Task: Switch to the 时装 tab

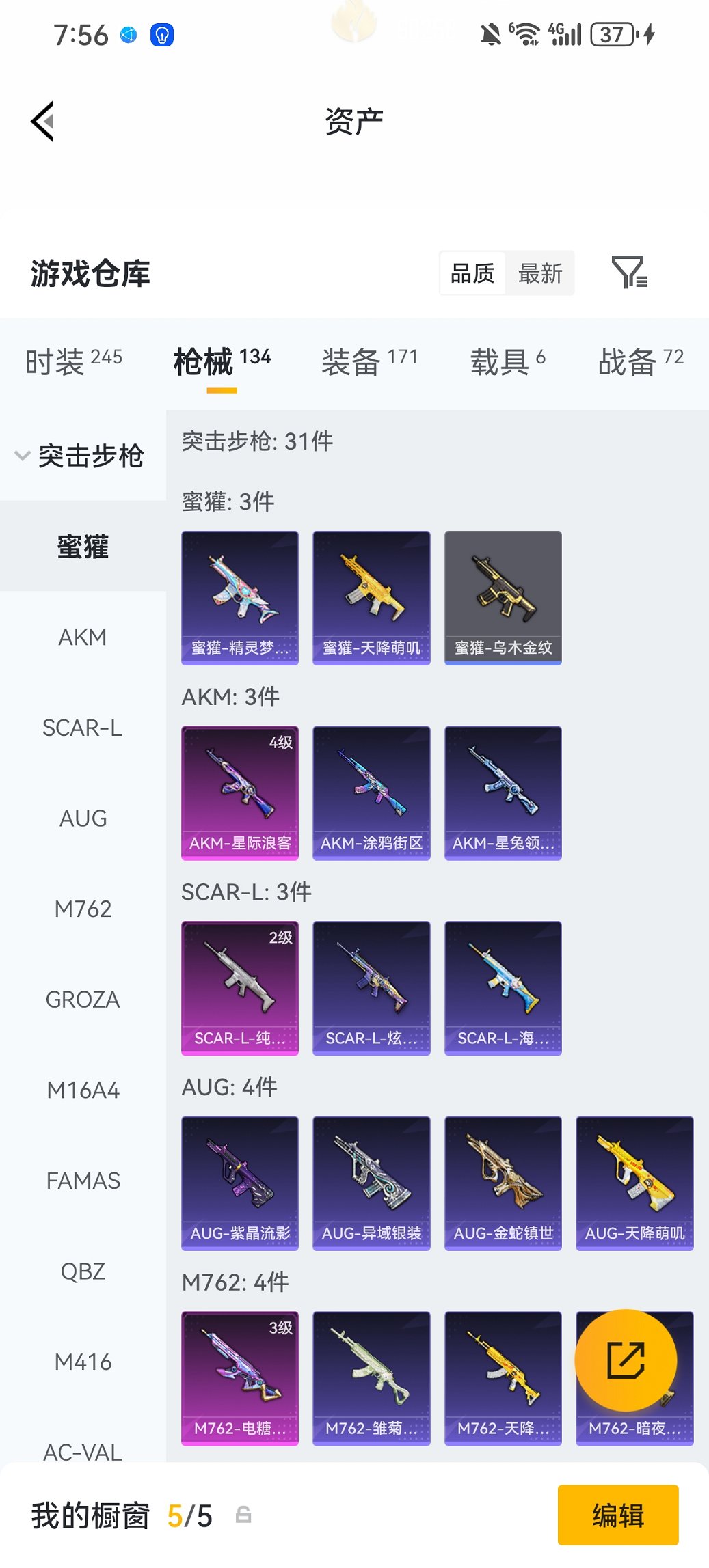Action: pos(73,361)
